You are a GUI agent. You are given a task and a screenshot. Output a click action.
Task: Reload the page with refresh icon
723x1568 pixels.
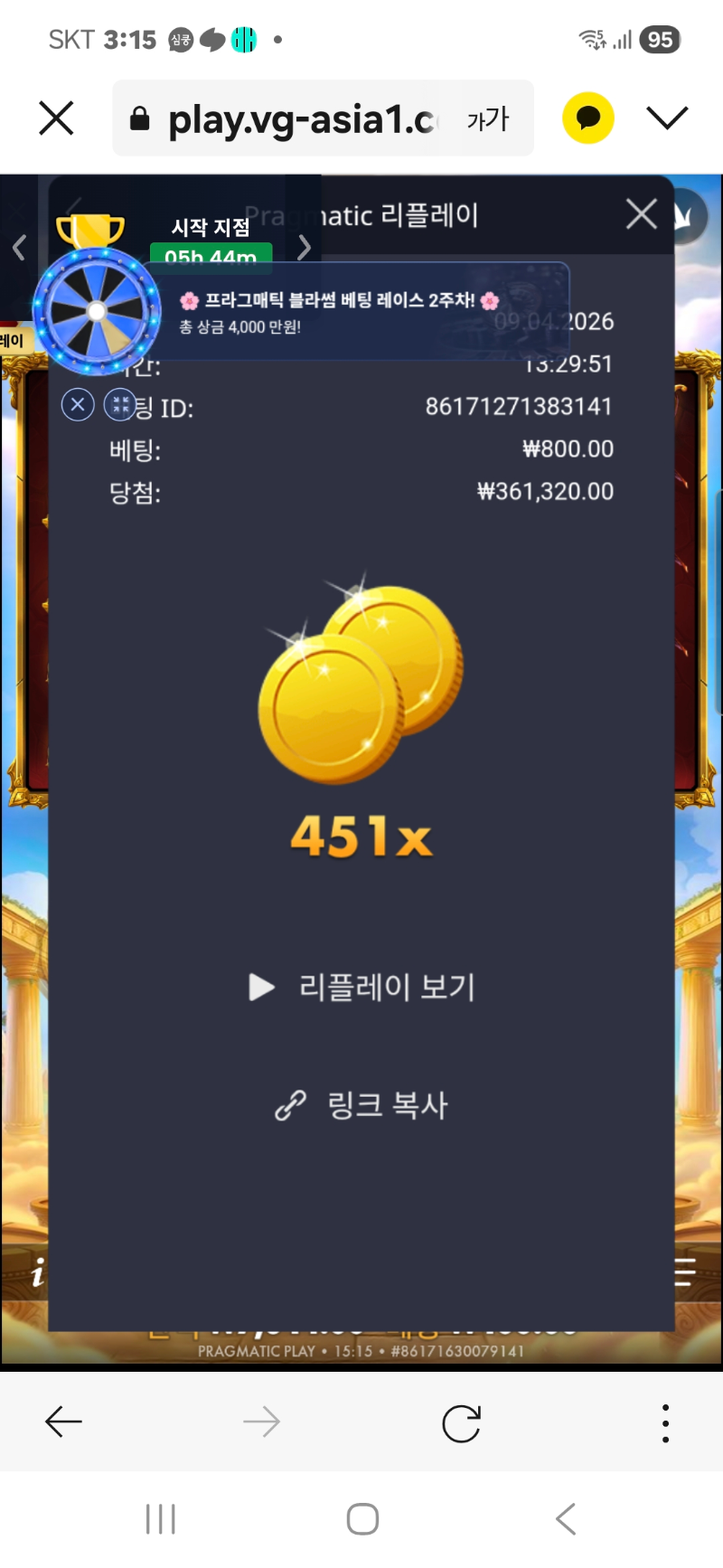(x=461, y=1423)
